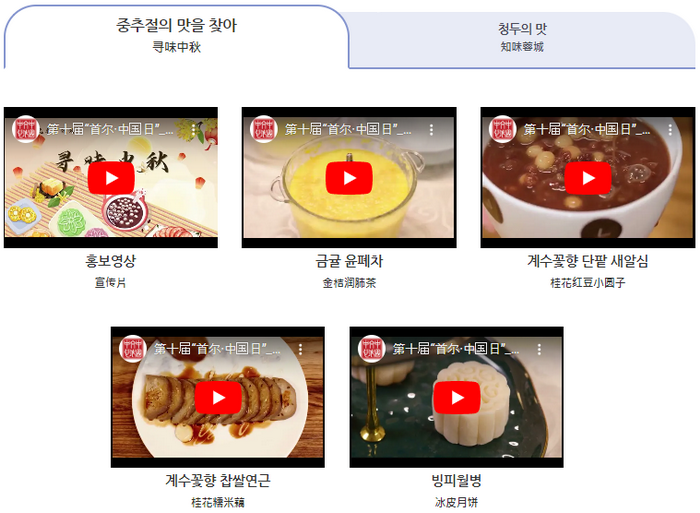This screenshot has height=513, width=700.
Task: Select the 중추절의 맛을 찾아 tab
Action: 177,35
